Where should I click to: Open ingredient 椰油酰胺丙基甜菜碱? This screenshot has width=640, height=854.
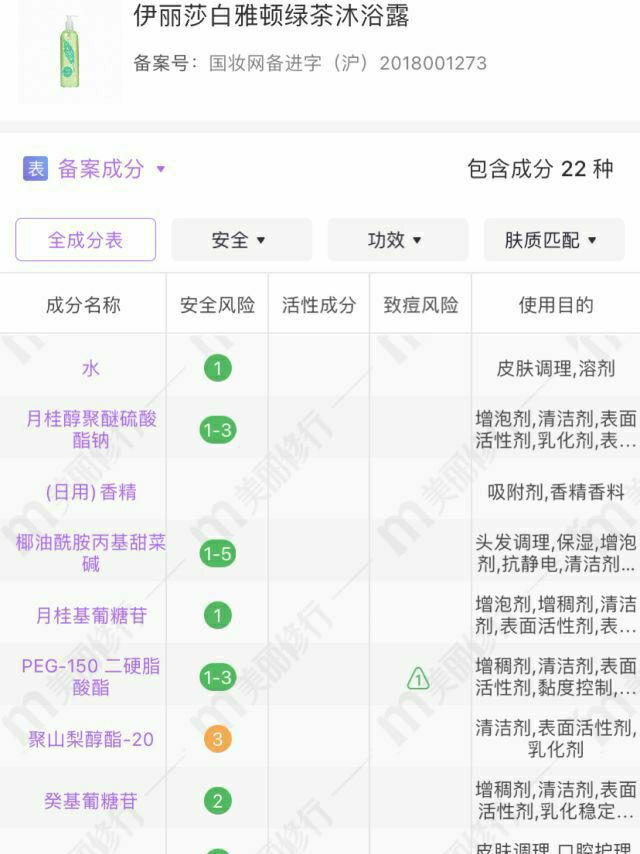click(90, 553)
